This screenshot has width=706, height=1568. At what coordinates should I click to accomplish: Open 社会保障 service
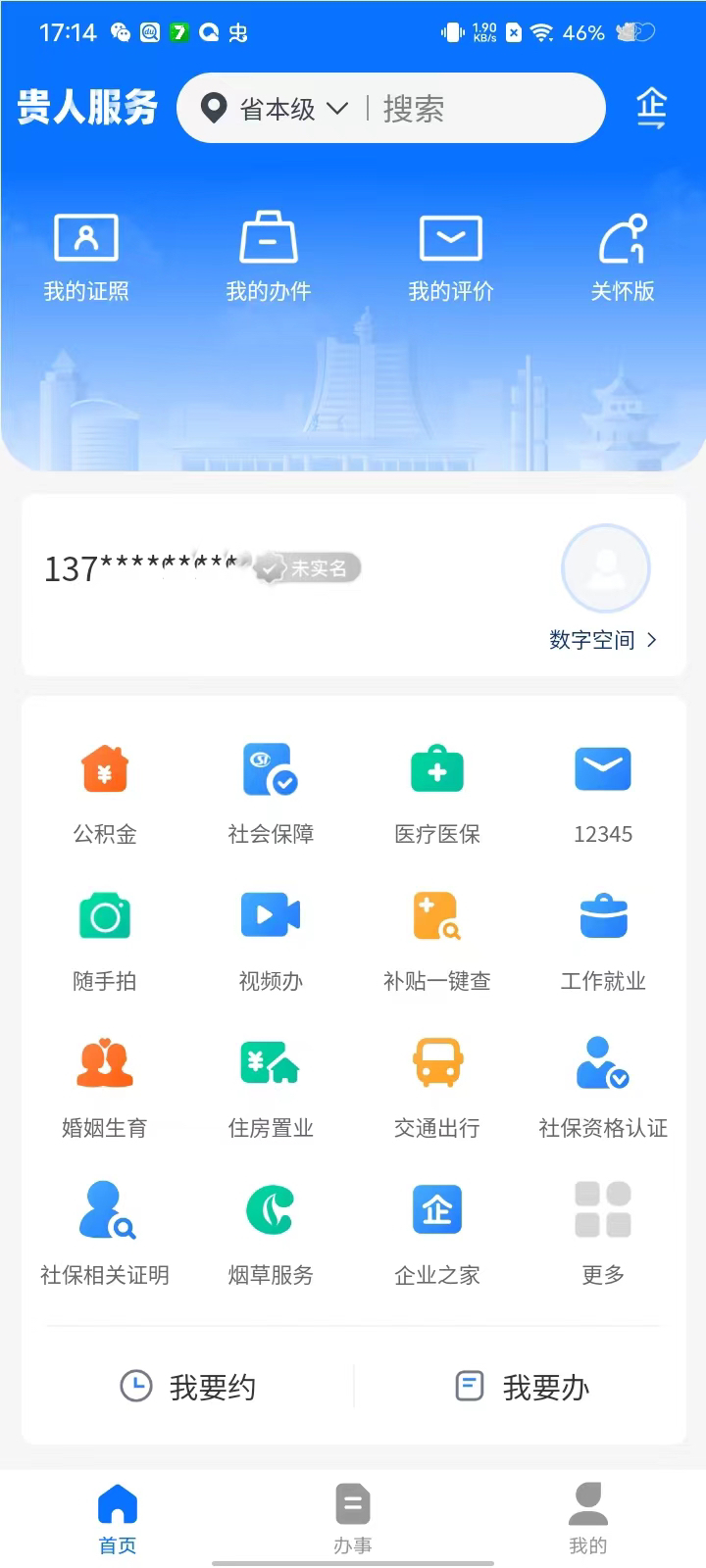pos(271,792)
